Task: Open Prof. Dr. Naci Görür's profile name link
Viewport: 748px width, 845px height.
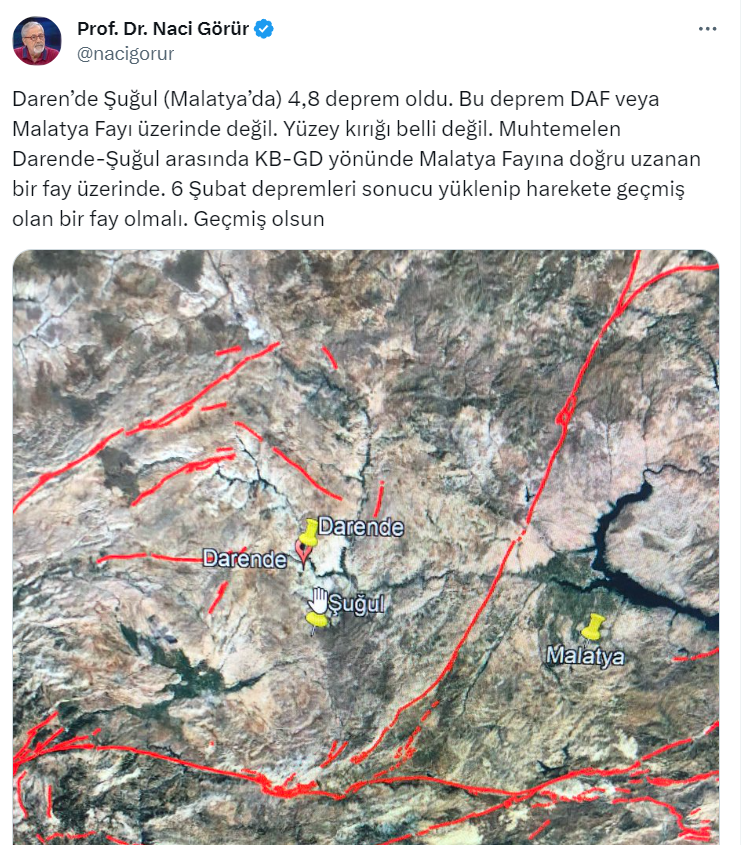Action: point(162,29)
